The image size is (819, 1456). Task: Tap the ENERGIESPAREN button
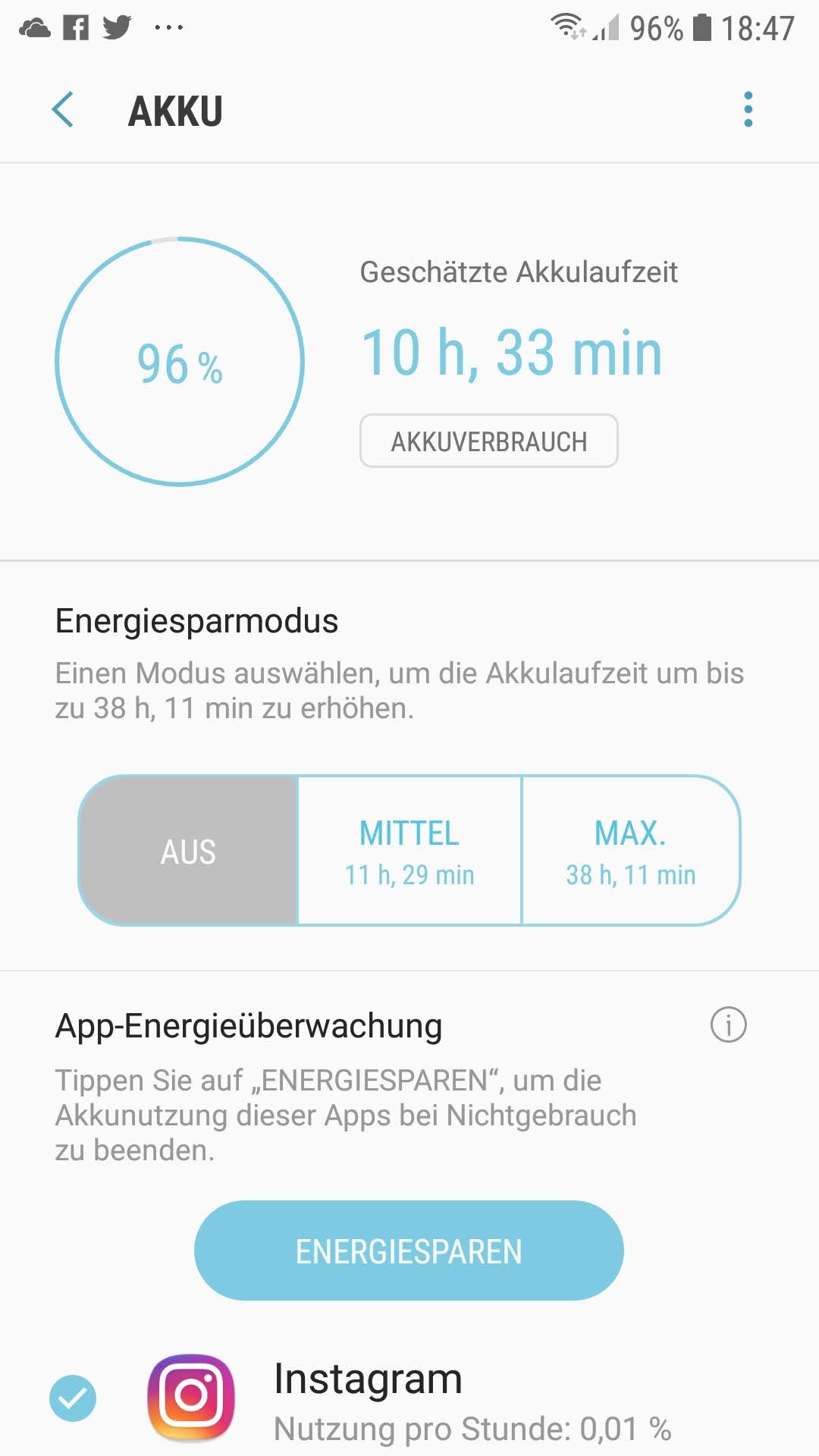tap(409, 1250)
